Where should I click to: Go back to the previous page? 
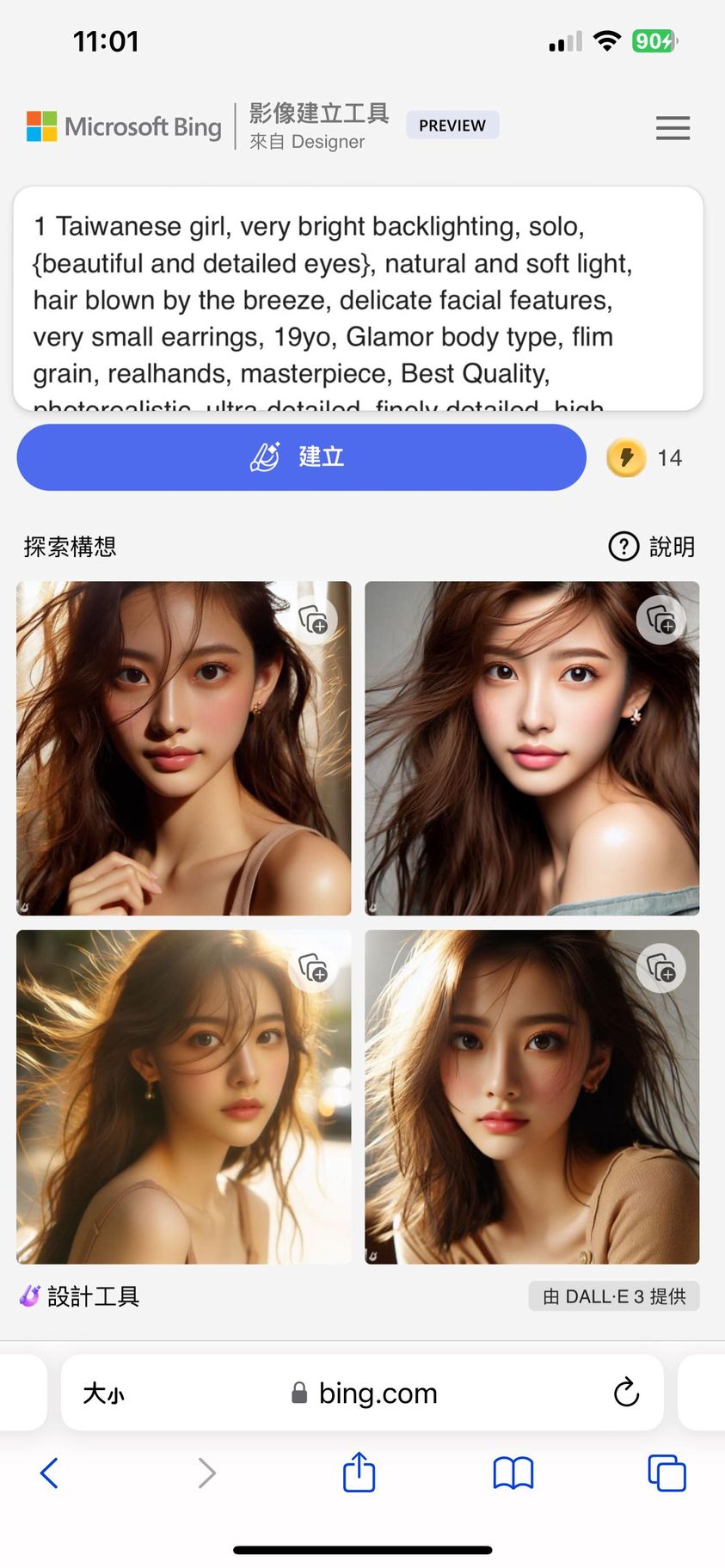50,1473
